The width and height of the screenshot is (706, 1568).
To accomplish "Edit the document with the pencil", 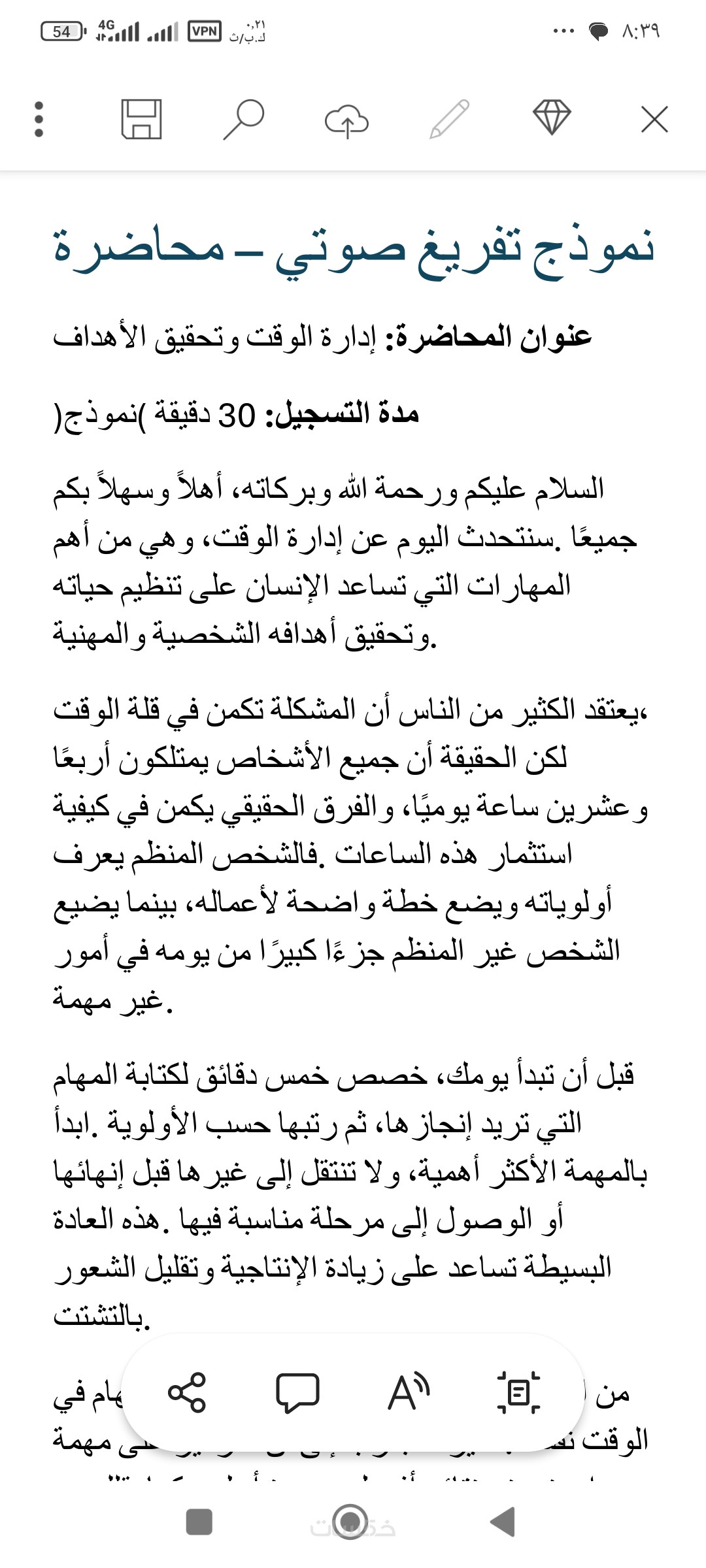I will [x=449, y=120].
